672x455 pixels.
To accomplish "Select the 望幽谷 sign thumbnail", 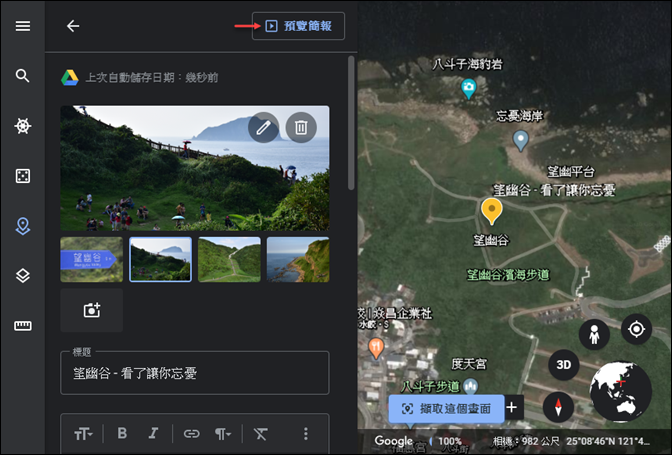I will pos(91,259).
